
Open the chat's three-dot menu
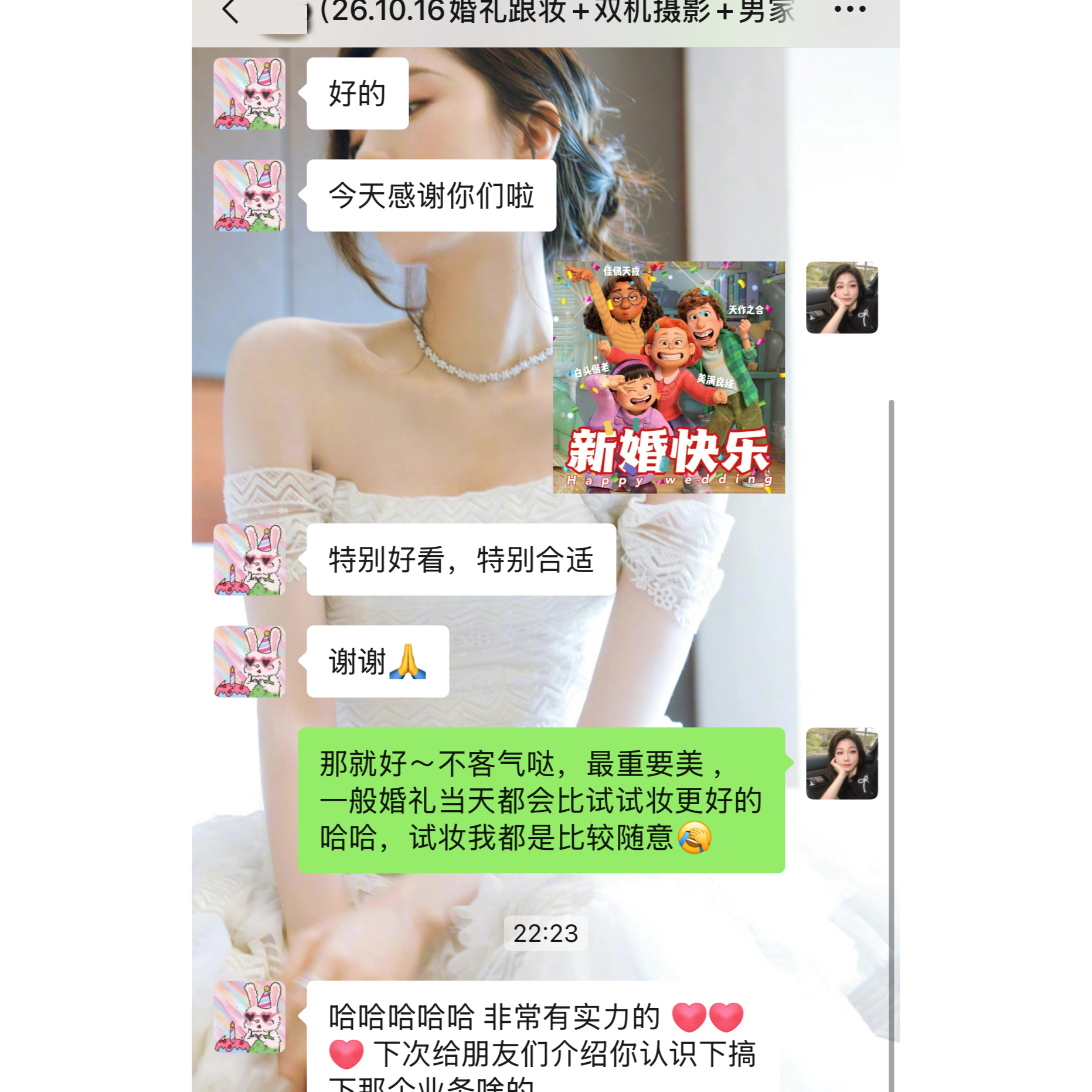click(849, 9)
